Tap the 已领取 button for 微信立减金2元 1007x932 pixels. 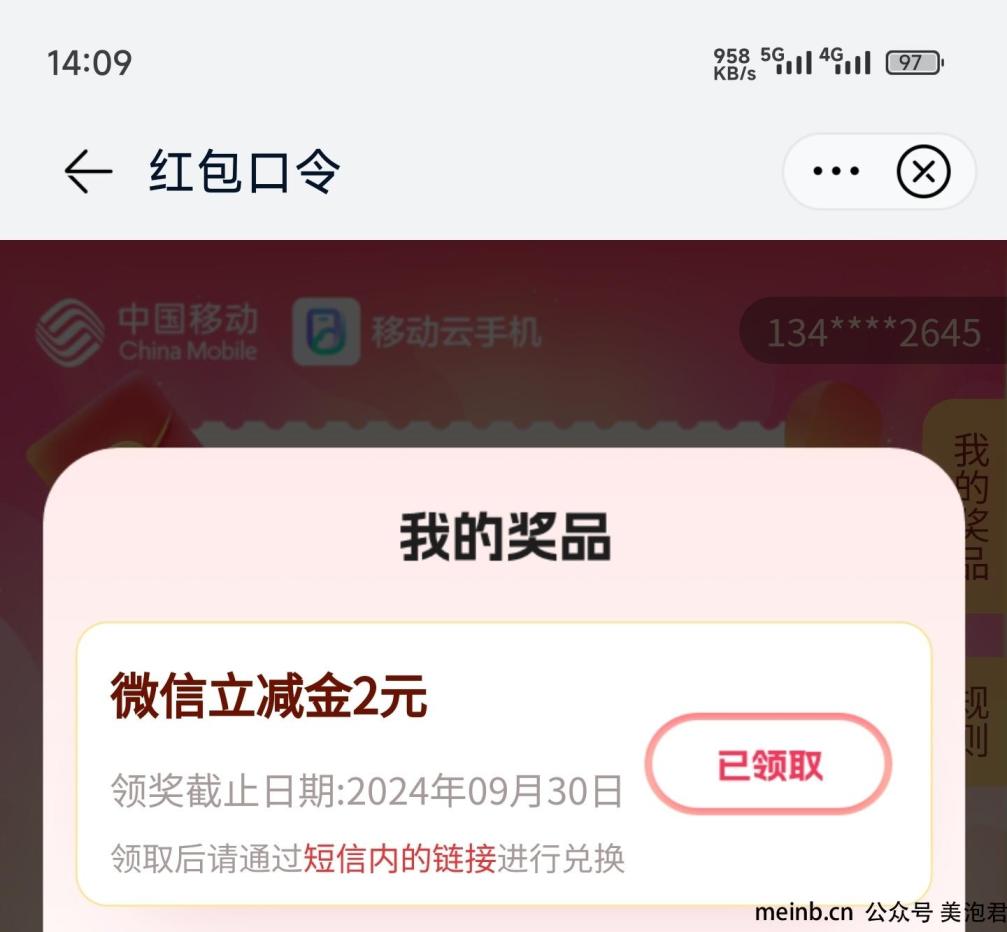tap(769, 766)
